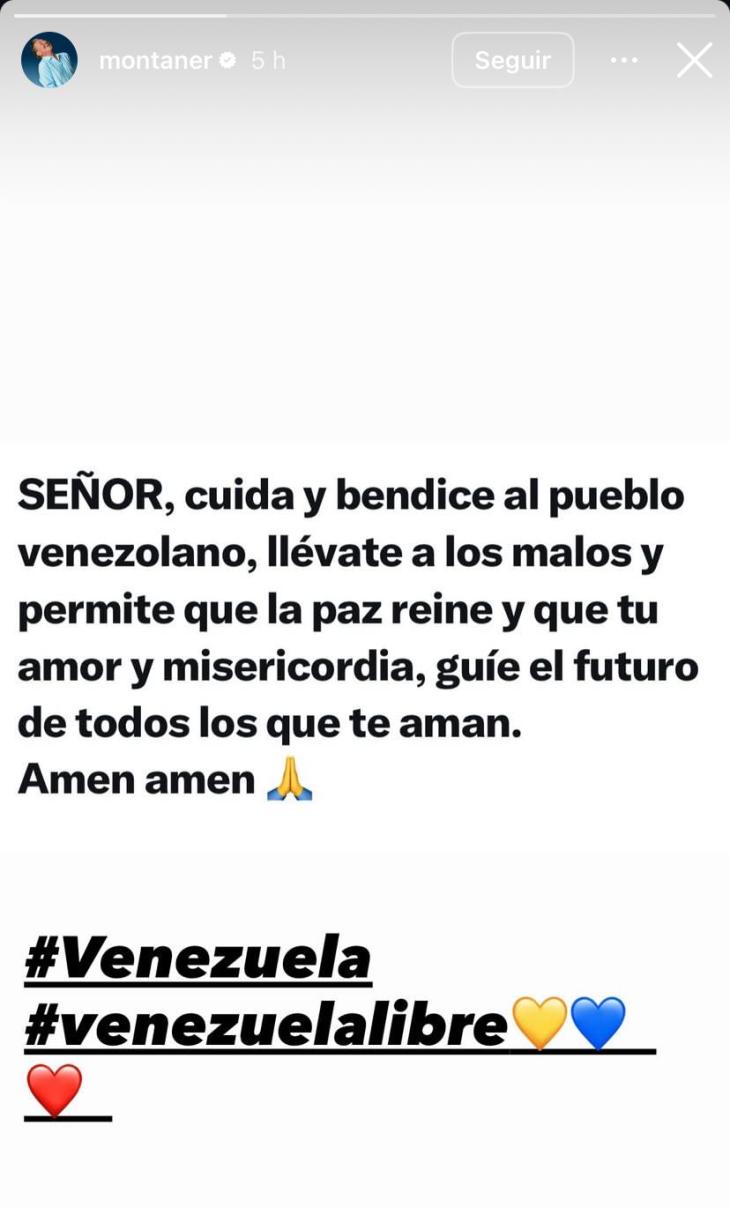Tap the Seguir button to follow
The width and height of the screenshot is (730, 1207).
pyautogui.click(x=512, y=60)
